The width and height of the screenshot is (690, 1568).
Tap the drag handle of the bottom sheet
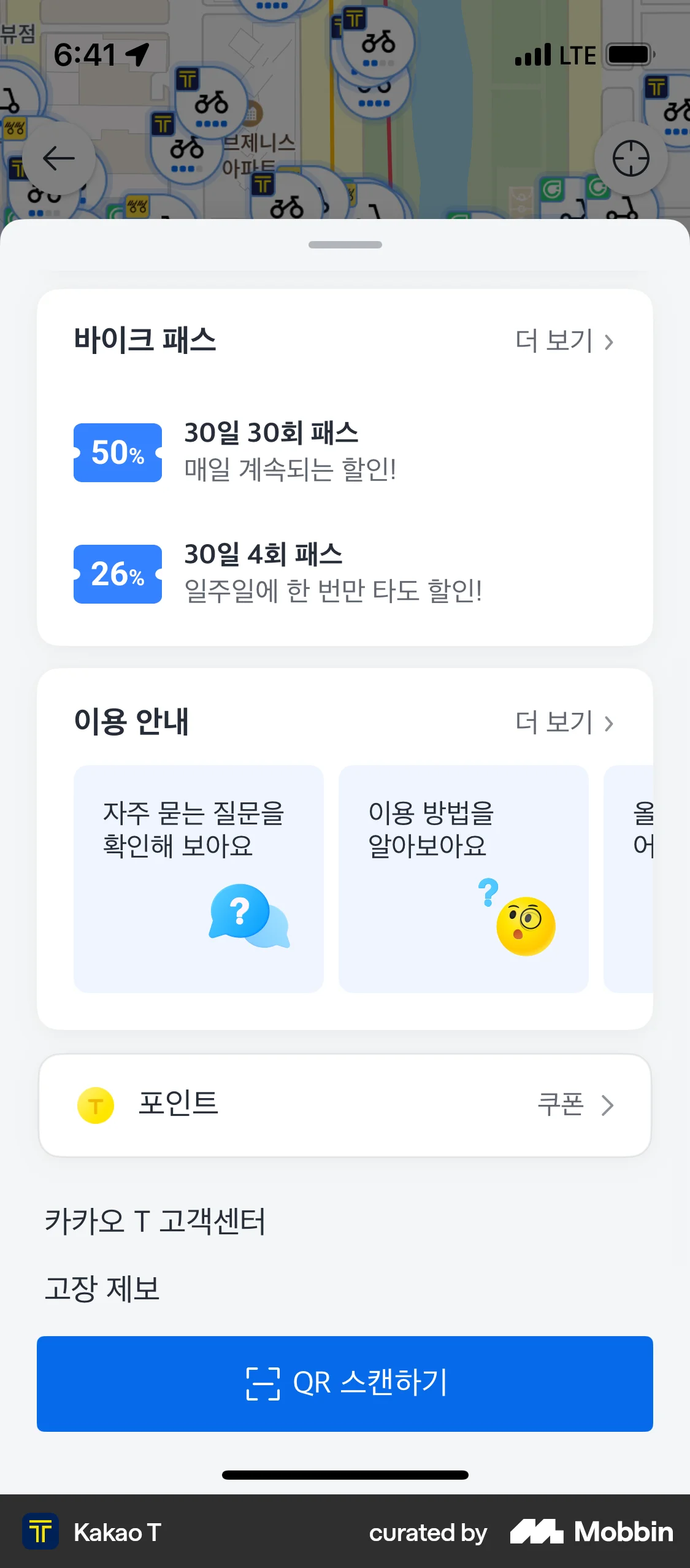pyautogui.click(x=345, y=243)
